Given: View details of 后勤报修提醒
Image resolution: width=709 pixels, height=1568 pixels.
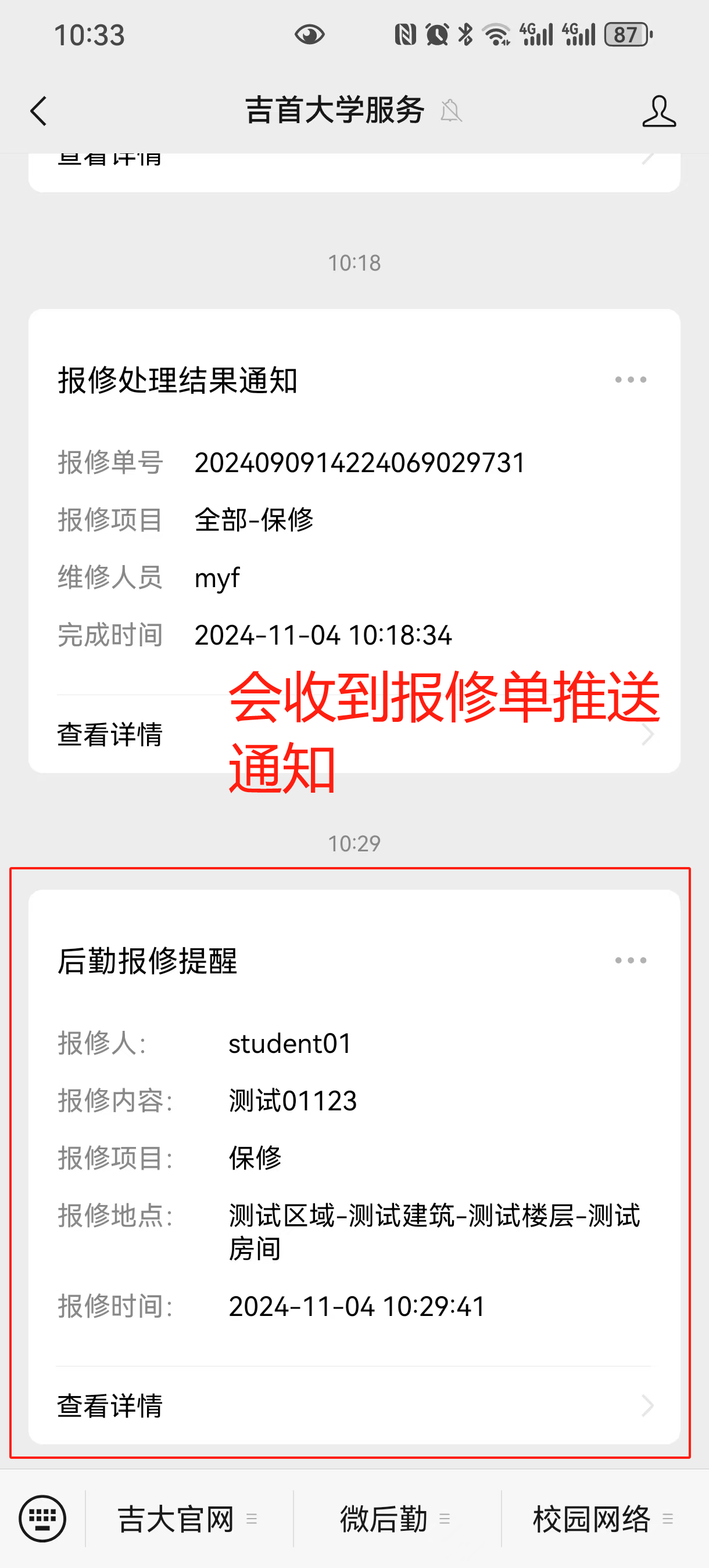Looking at the screenshot, I should [353, 1405].
